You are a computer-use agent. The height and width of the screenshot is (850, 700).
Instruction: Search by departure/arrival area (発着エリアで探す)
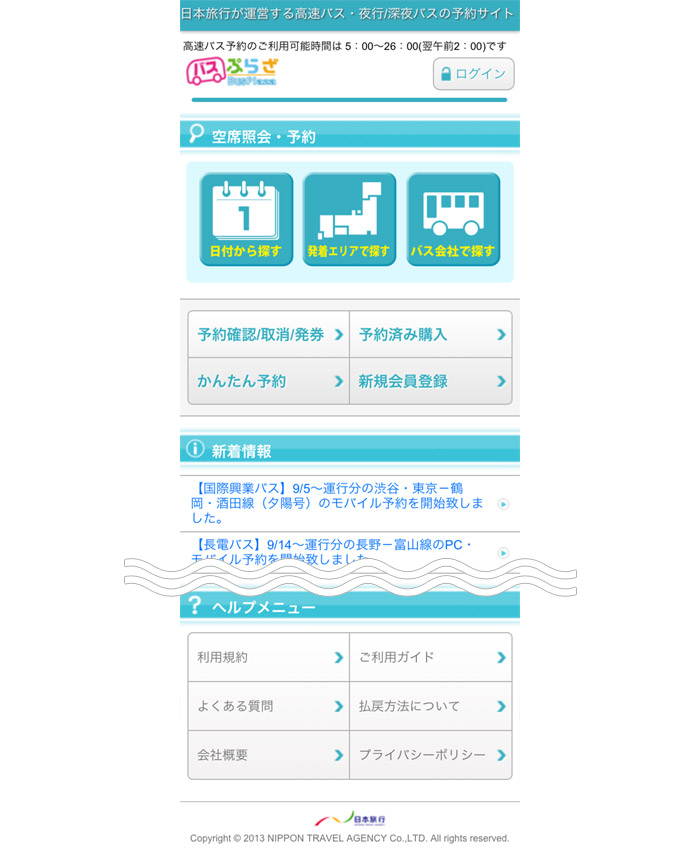(349, 219)
